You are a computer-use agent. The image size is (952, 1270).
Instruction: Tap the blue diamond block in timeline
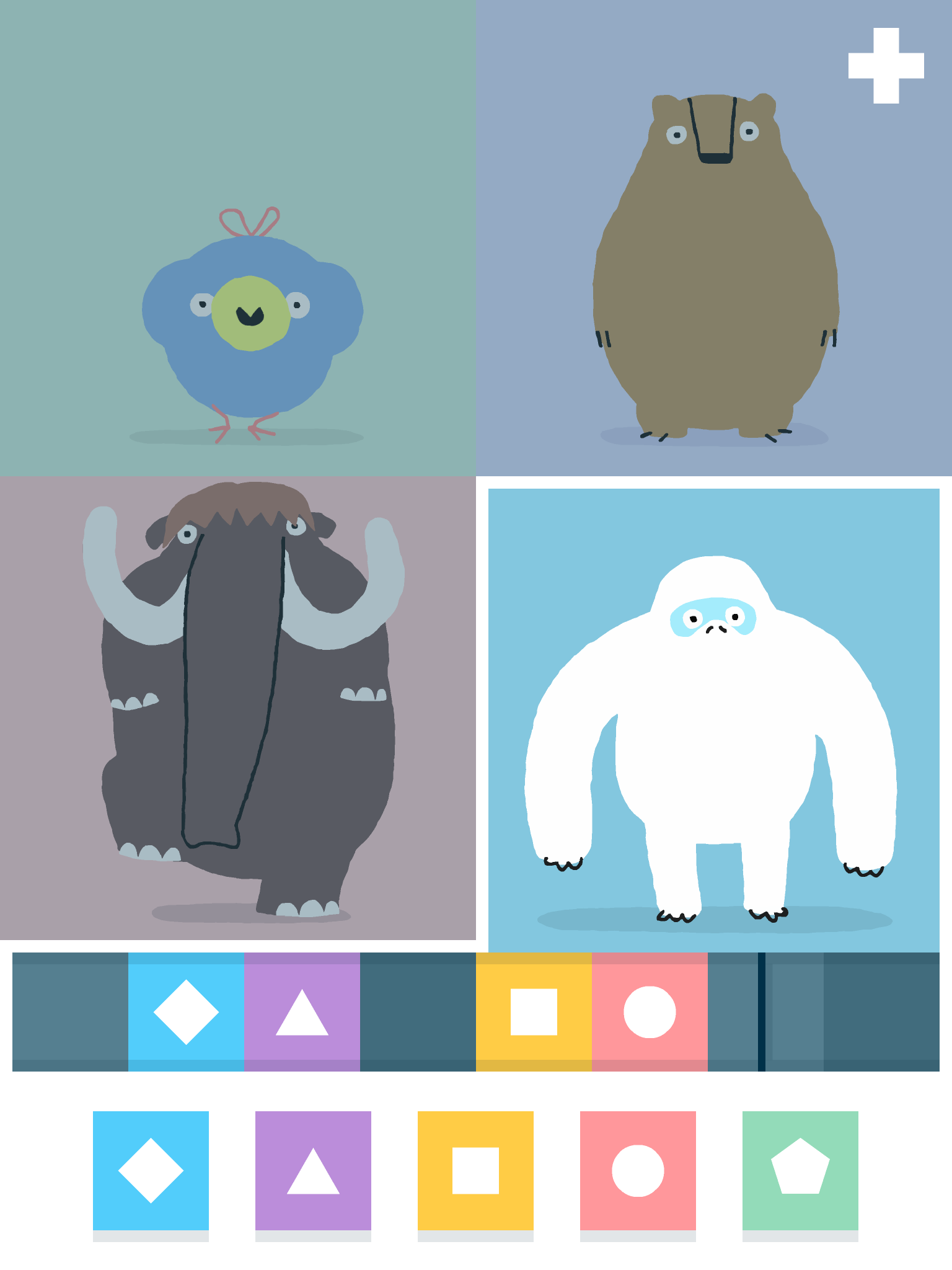click(x=186, y=1011)
